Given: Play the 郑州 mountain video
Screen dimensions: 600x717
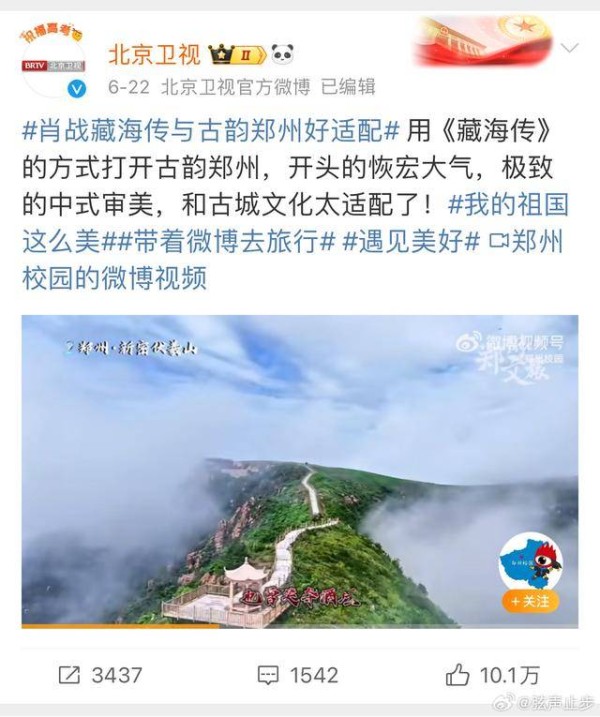Looking at the screenshot, I should (x=300, y=470).
